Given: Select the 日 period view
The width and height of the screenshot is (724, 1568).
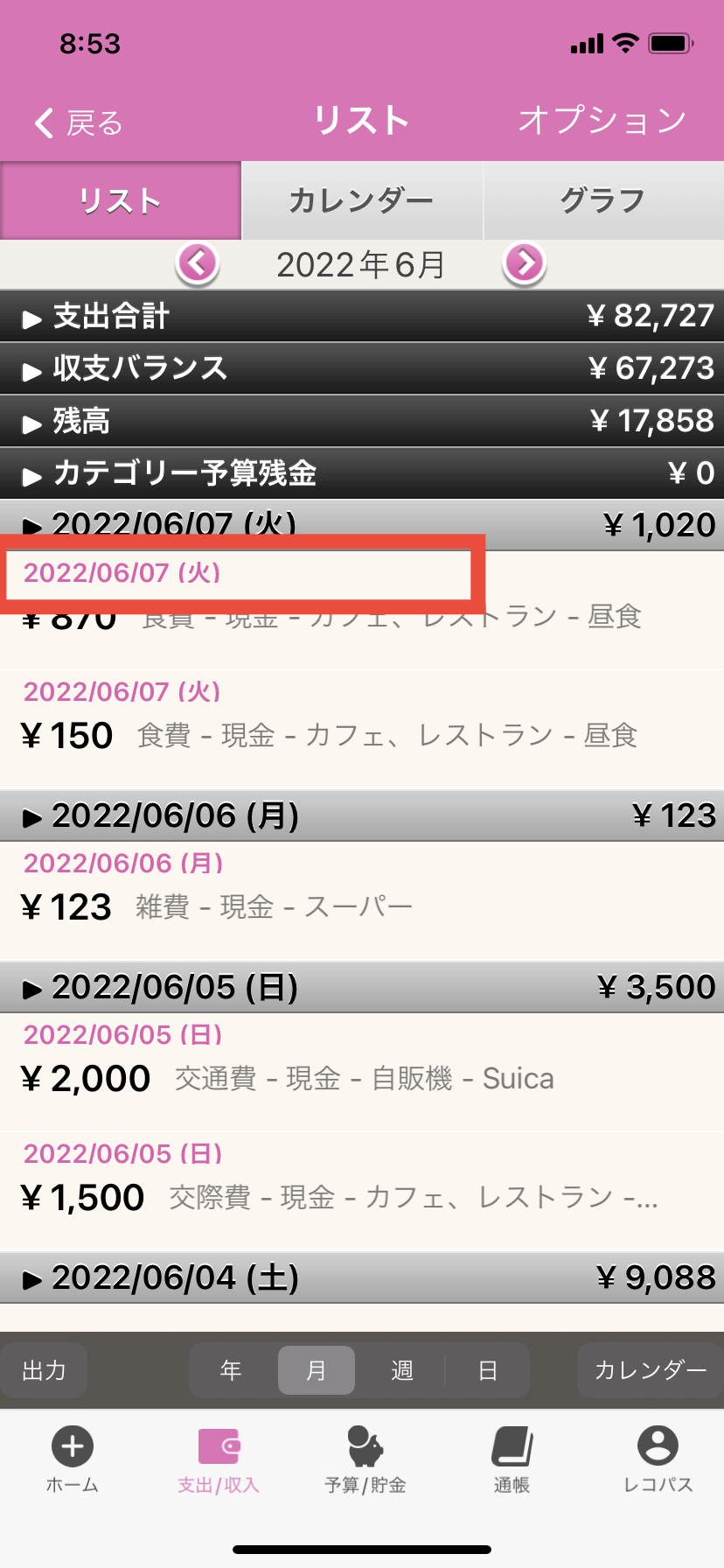Looking at the screenshot, I should click(x=487, y=1370).
